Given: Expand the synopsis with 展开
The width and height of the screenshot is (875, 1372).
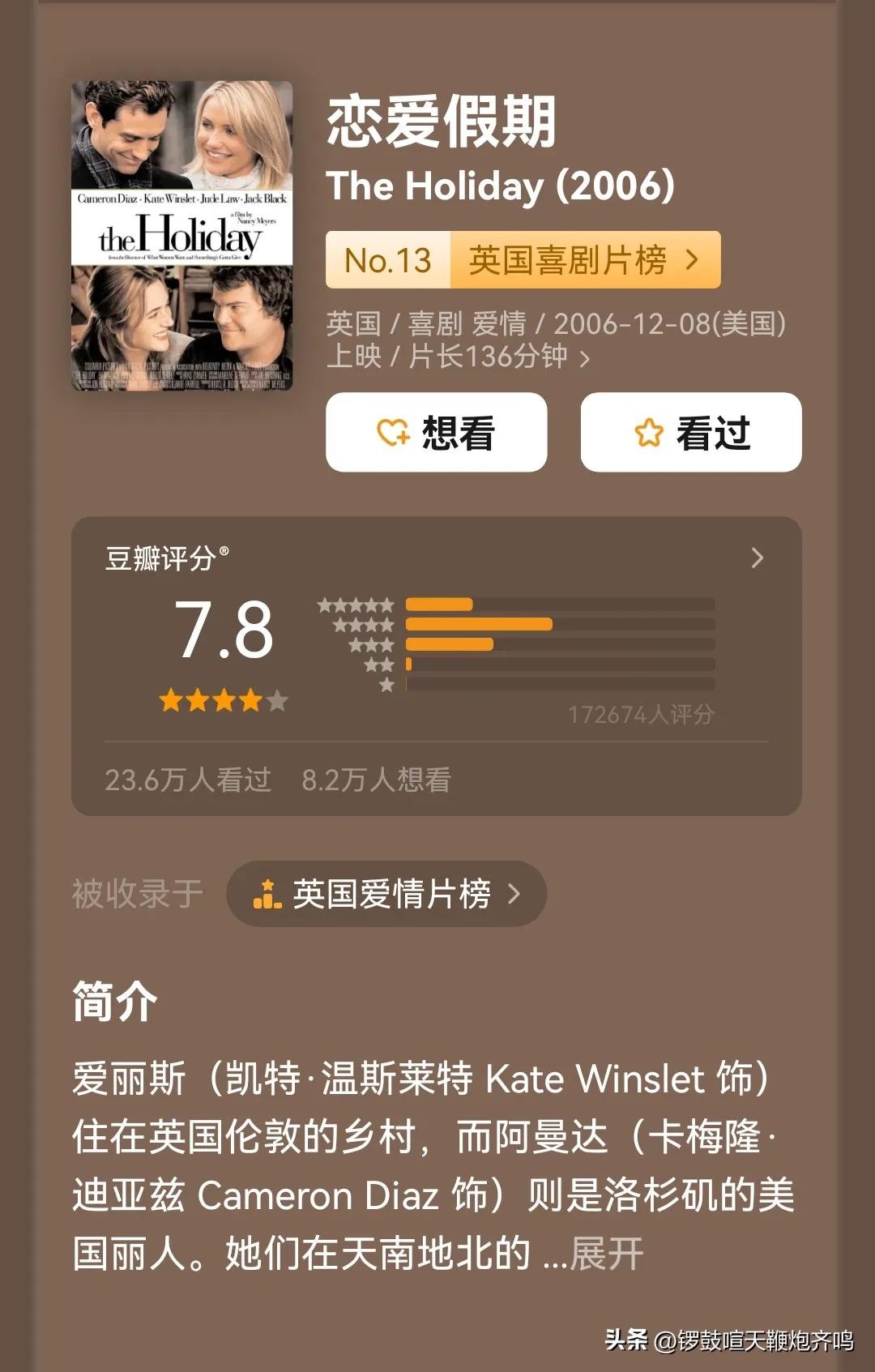Looking at the screenshot, I should [x=606, y=1254].
